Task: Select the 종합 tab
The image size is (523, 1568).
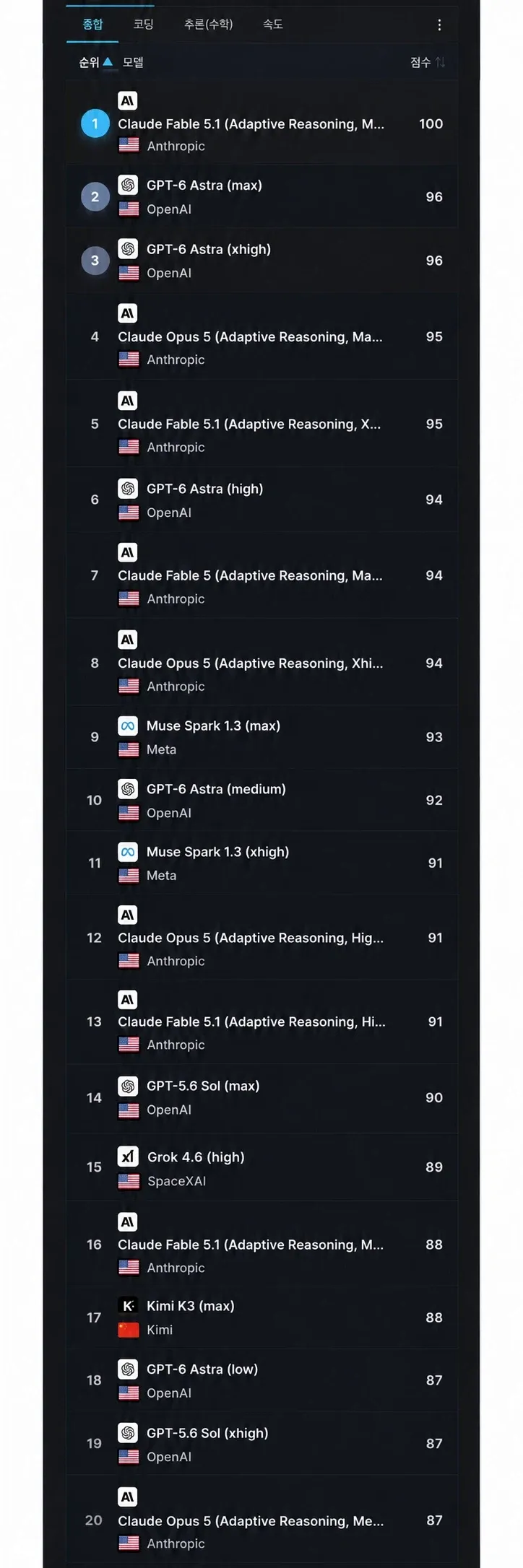Action: click(92, 25)
